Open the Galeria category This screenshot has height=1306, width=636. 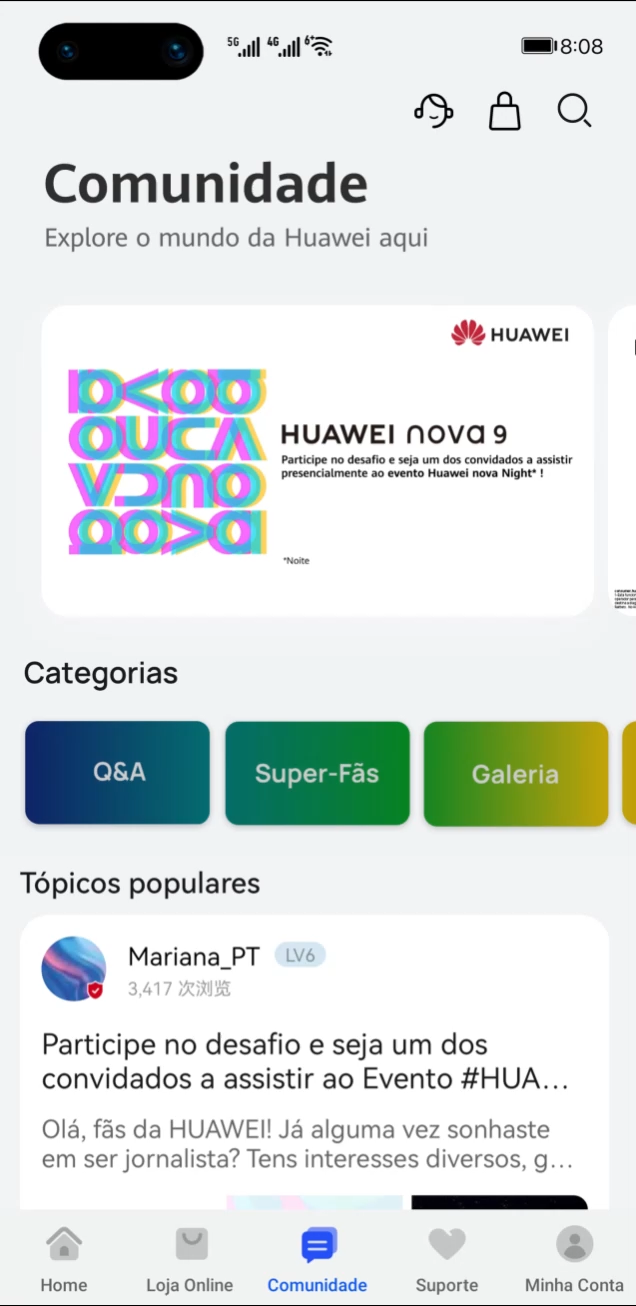(x=515, y=773)
